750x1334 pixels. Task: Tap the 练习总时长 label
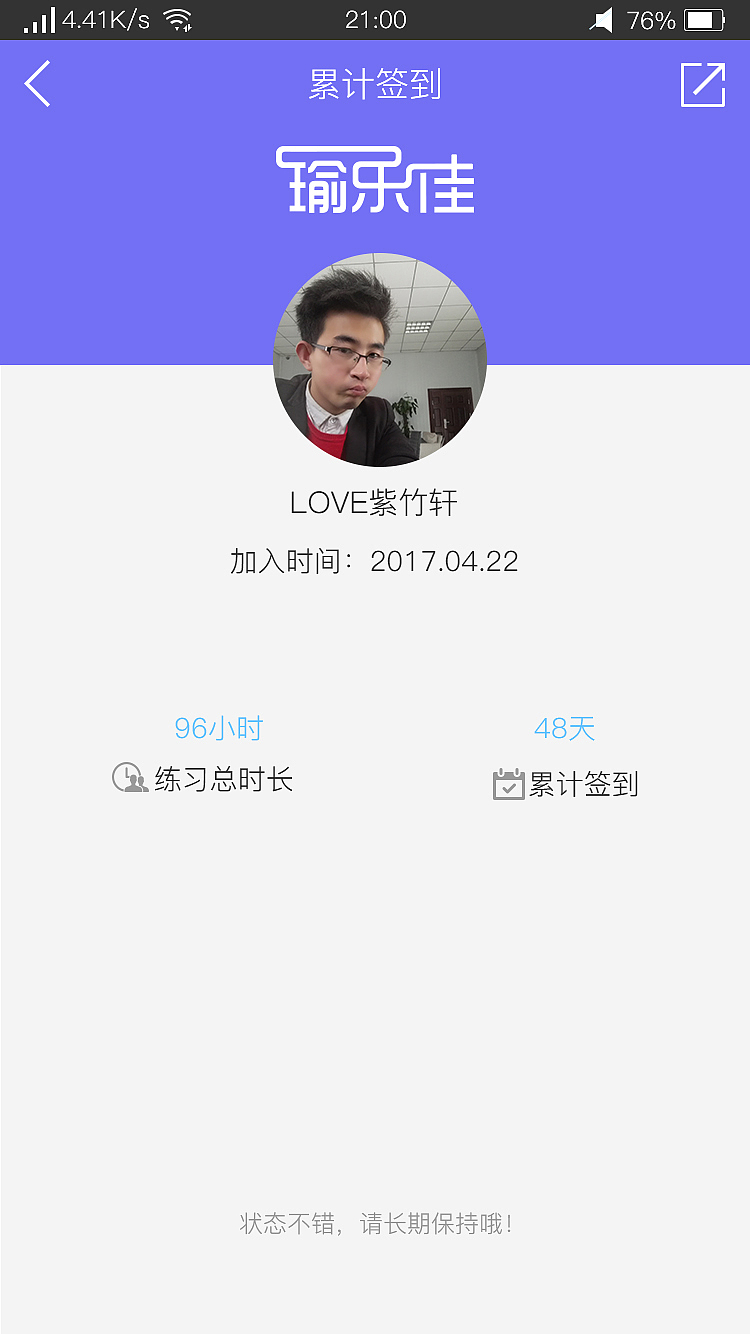click(220, 780)
